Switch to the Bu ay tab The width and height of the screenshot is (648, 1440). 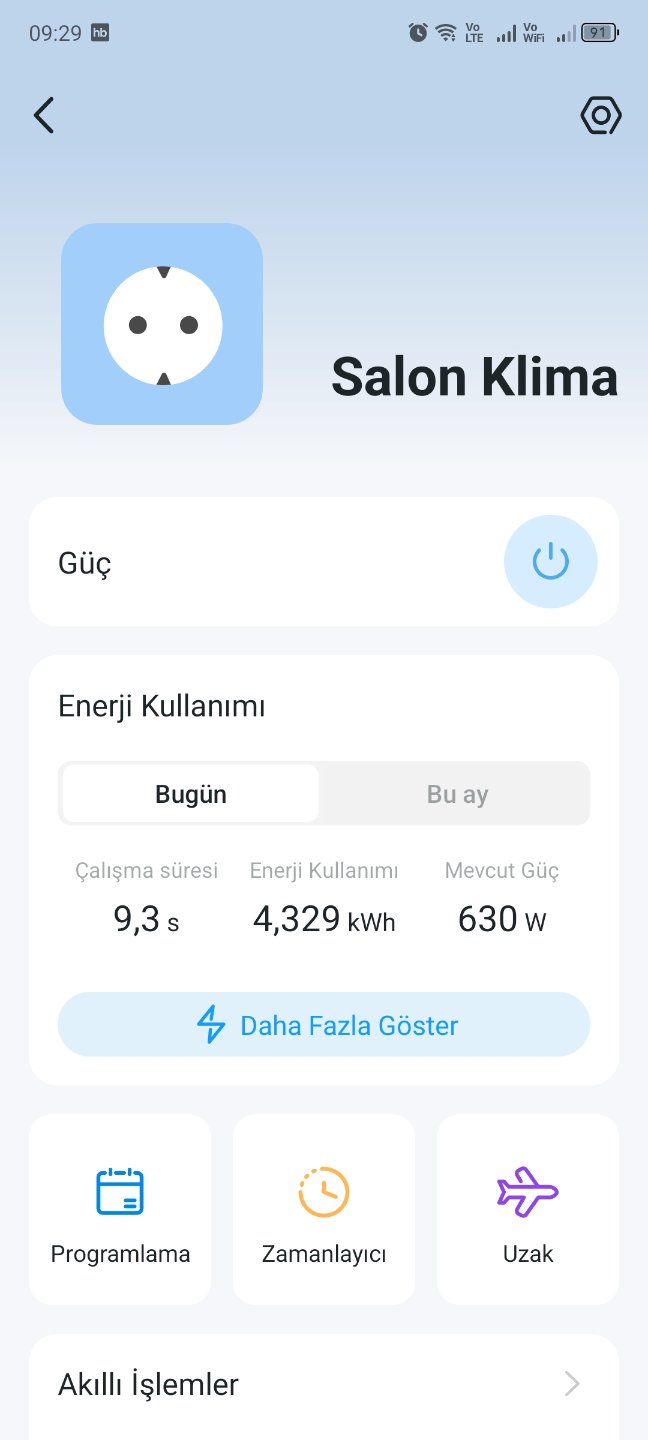[457, 794]
